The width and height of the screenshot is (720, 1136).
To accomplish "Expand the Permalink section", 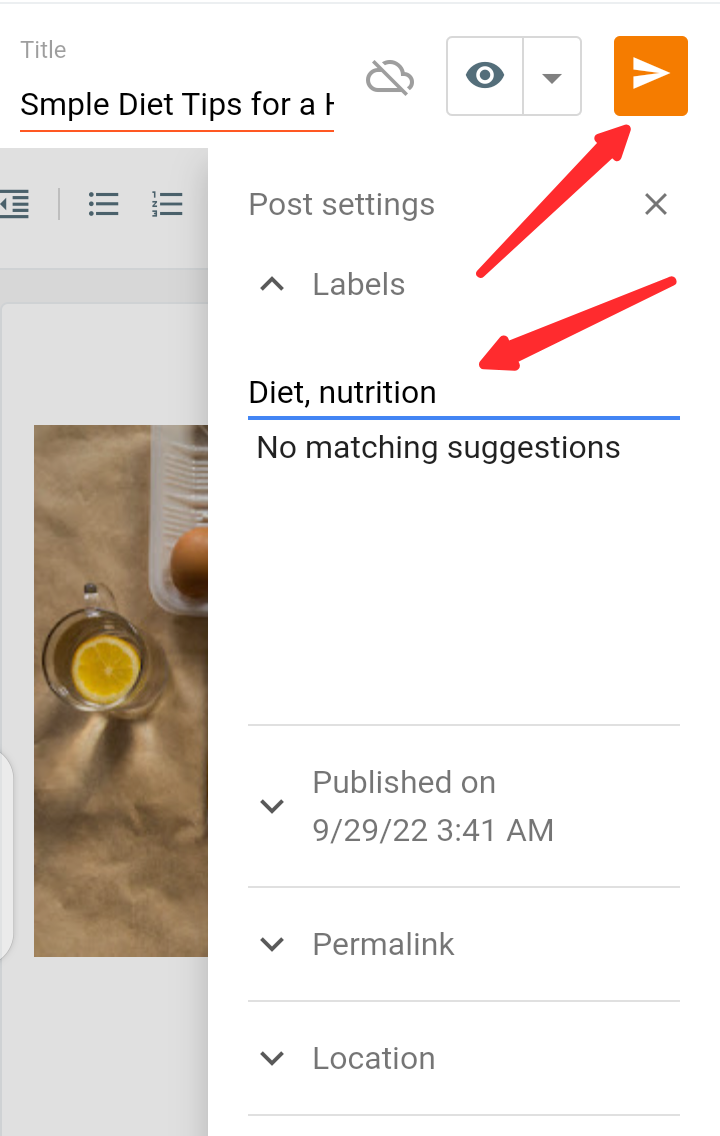I will 272,944.
